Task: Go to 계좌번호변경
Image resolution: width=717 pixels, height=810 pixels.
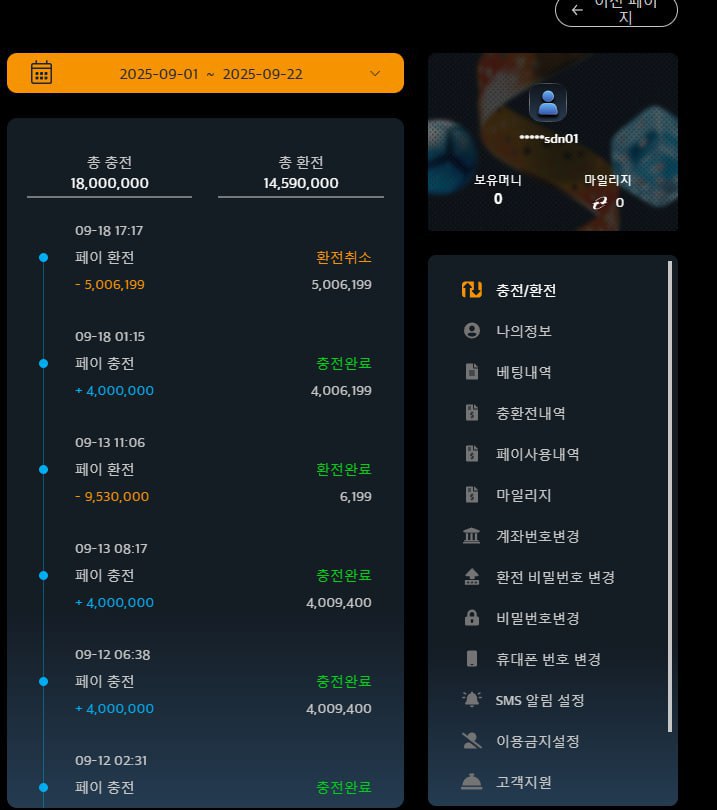Action: pyautogui.click(x=536, y=536)
